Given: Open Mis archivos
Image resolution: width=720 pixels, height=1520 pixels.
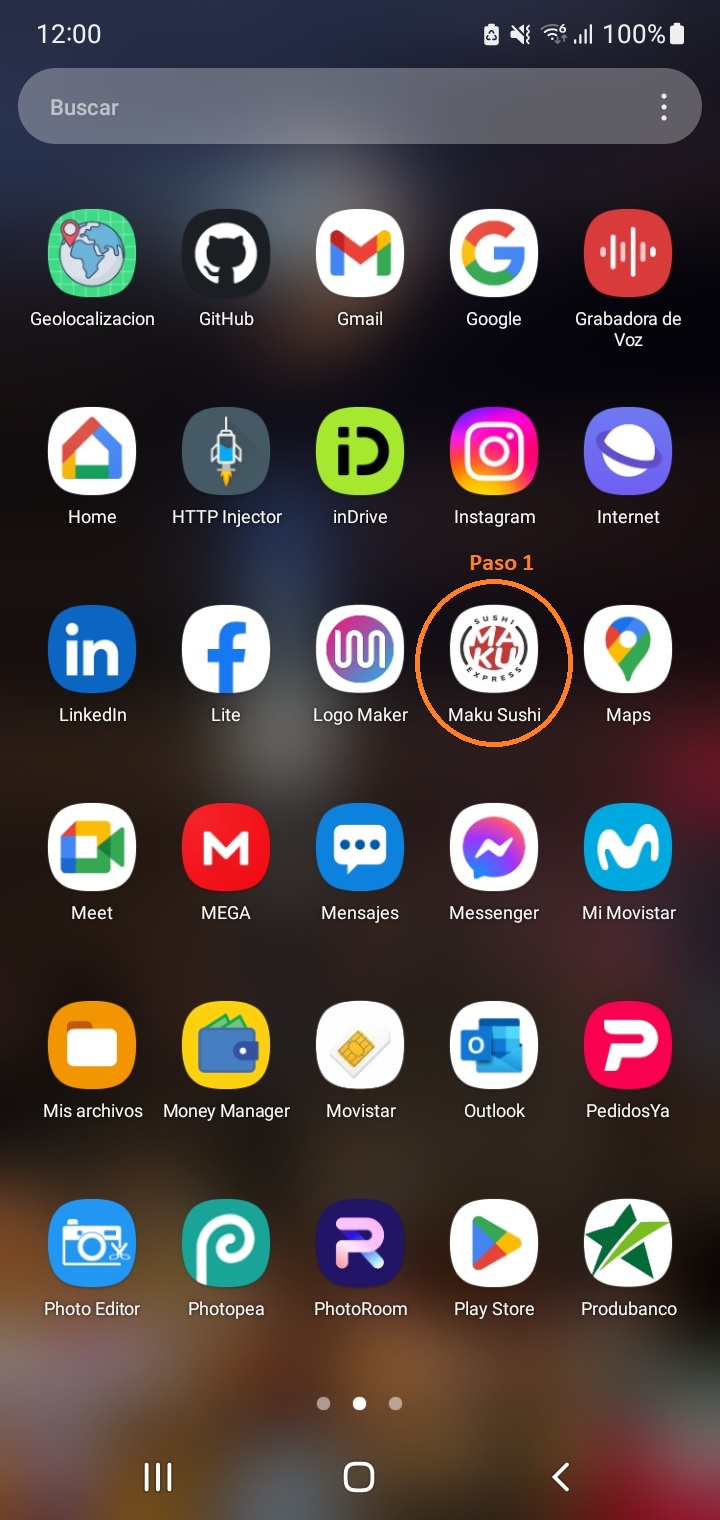Looking at the screenshot, I should [92, 1046].
